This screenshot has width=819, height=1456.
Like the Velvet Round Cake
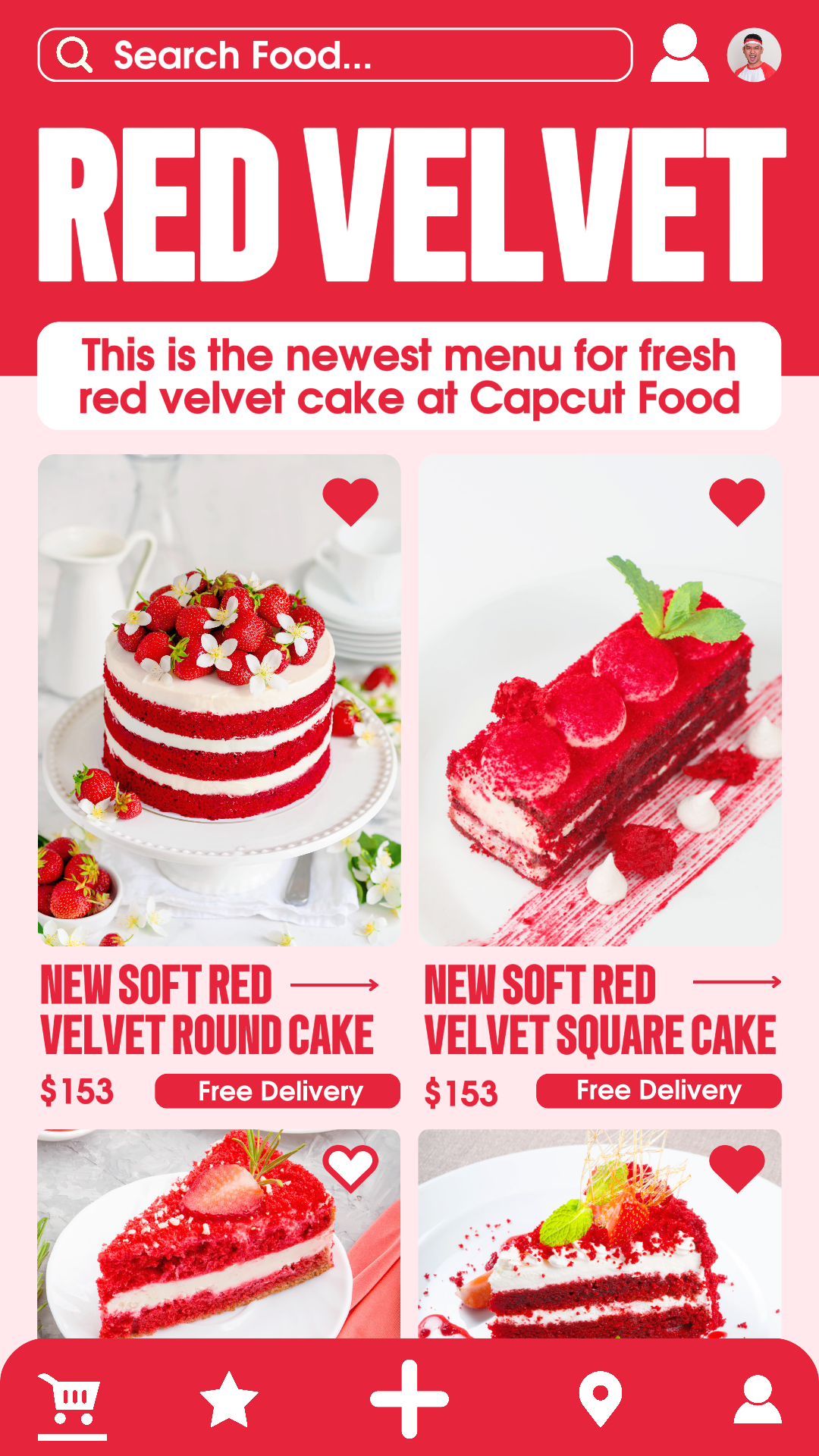coord(350,501)
